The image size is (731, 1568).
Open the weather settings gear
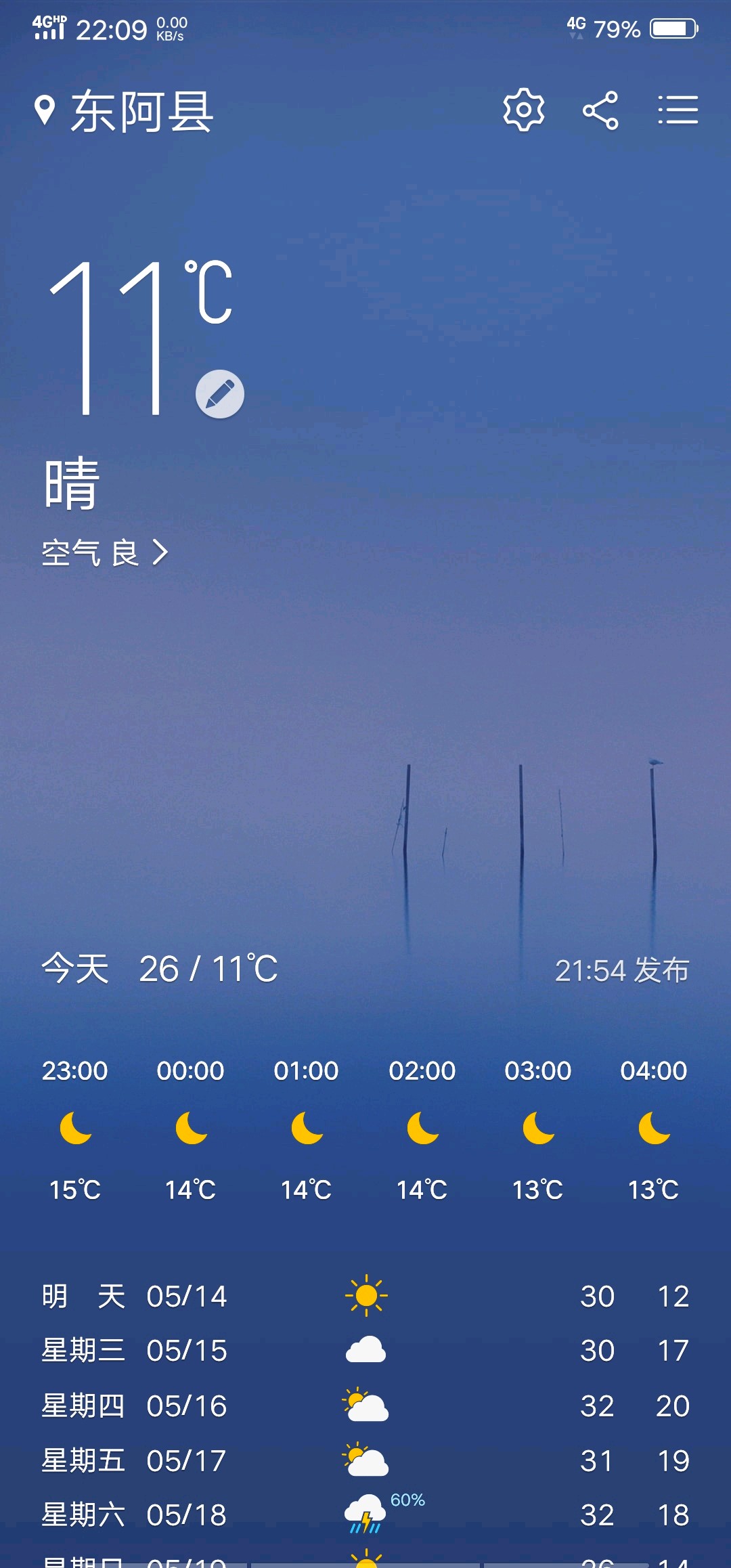click(x=523, y=110)
